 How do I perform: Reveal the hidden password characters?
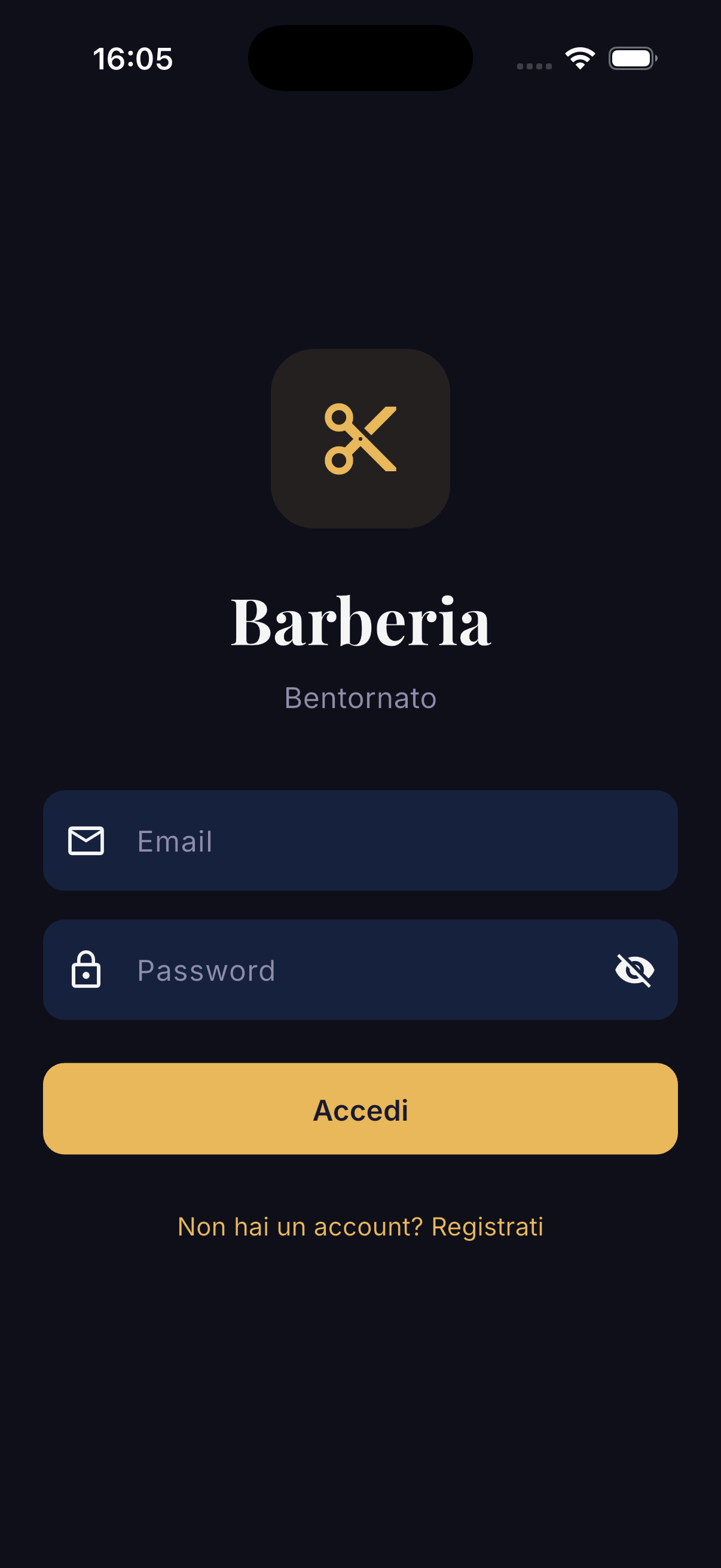pyautogui.click(x=636, y=969)
